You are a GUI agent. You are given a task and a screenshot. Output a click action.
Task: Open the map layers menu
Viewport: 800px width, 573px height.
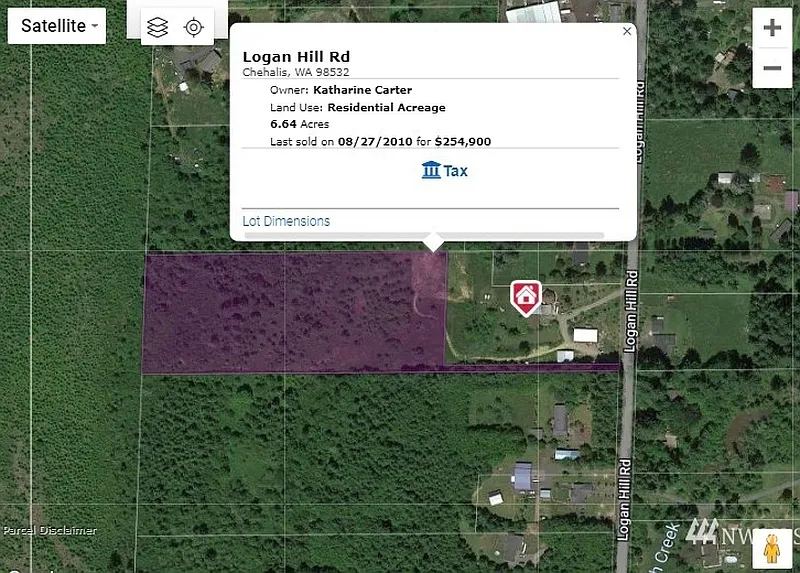157,28
